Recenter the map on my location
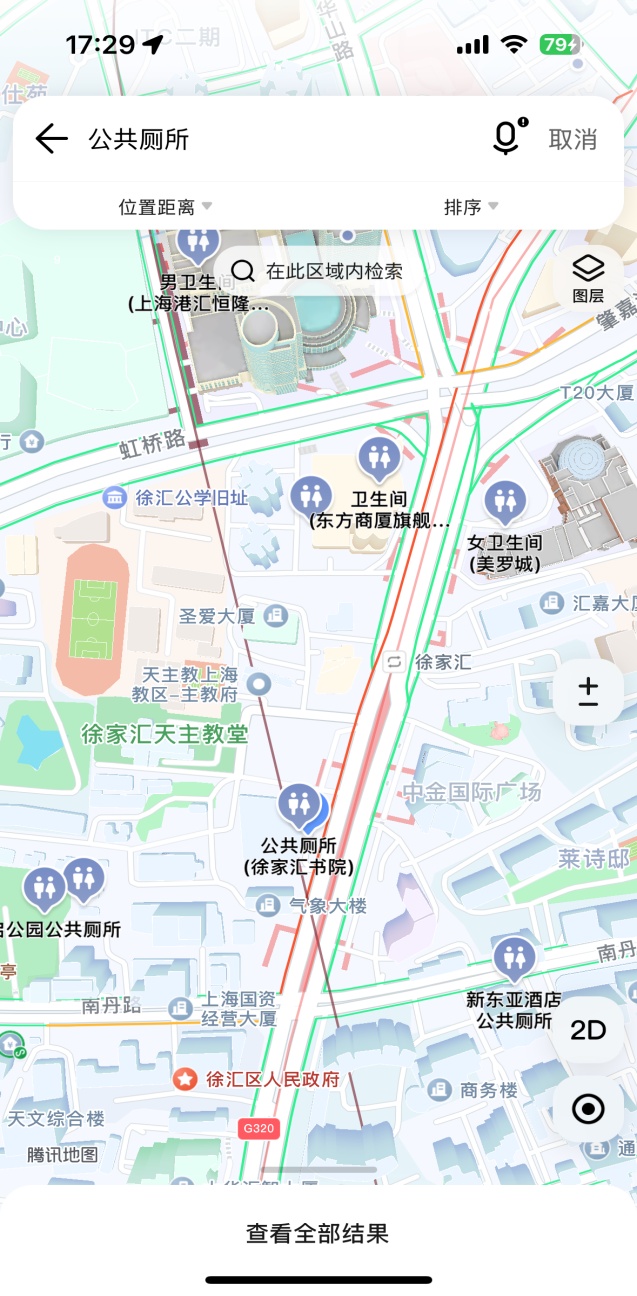 pyautogui.click(x=588, y=1109)
